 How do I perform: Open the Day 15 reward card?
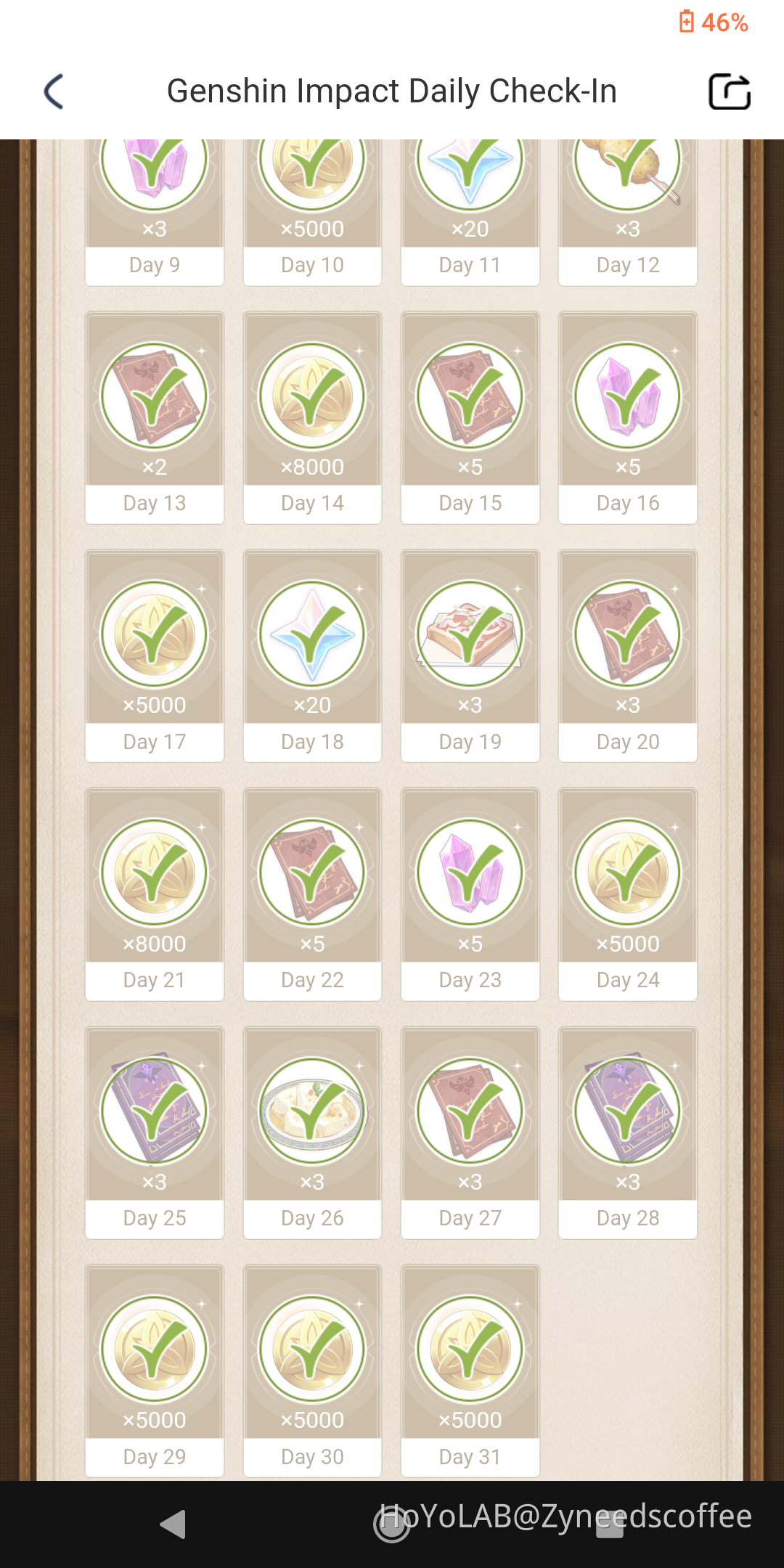470,417
